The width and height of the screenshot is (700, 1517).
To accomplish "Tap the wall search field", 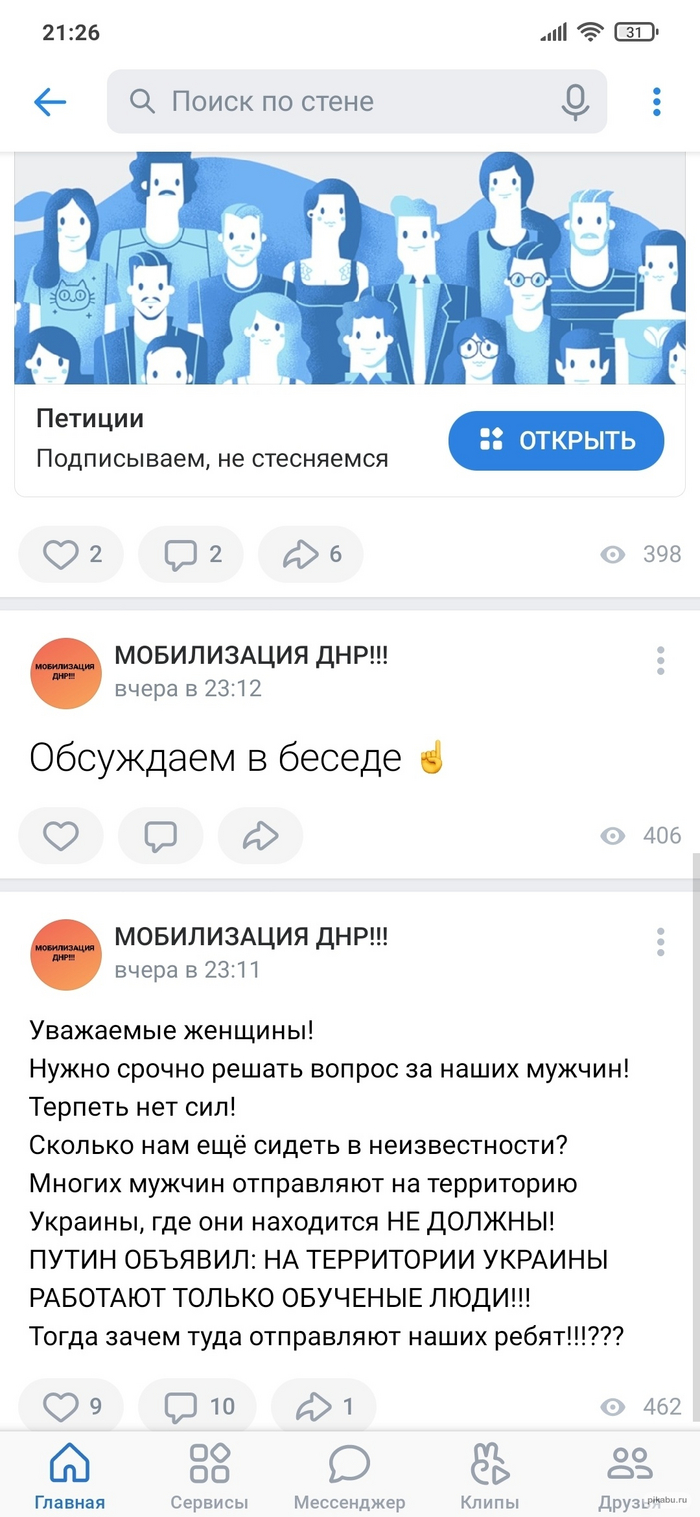I will click(x=340, y=102).
